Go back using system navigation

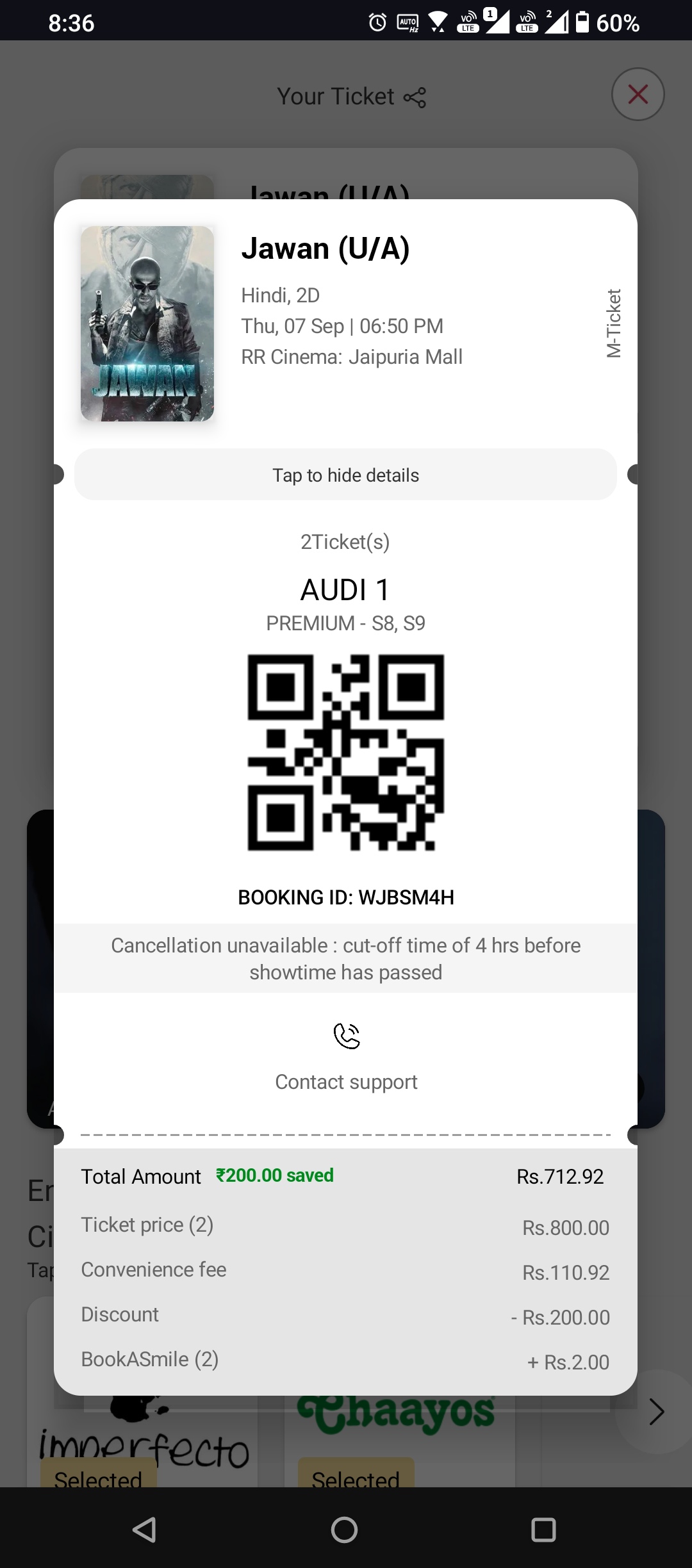tap(145, 1530)
